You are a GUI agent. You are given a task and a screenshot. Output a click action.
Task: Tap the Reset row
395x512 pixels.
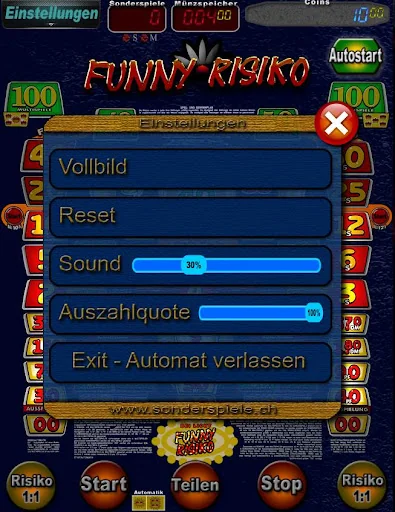[x=191, y=217]
